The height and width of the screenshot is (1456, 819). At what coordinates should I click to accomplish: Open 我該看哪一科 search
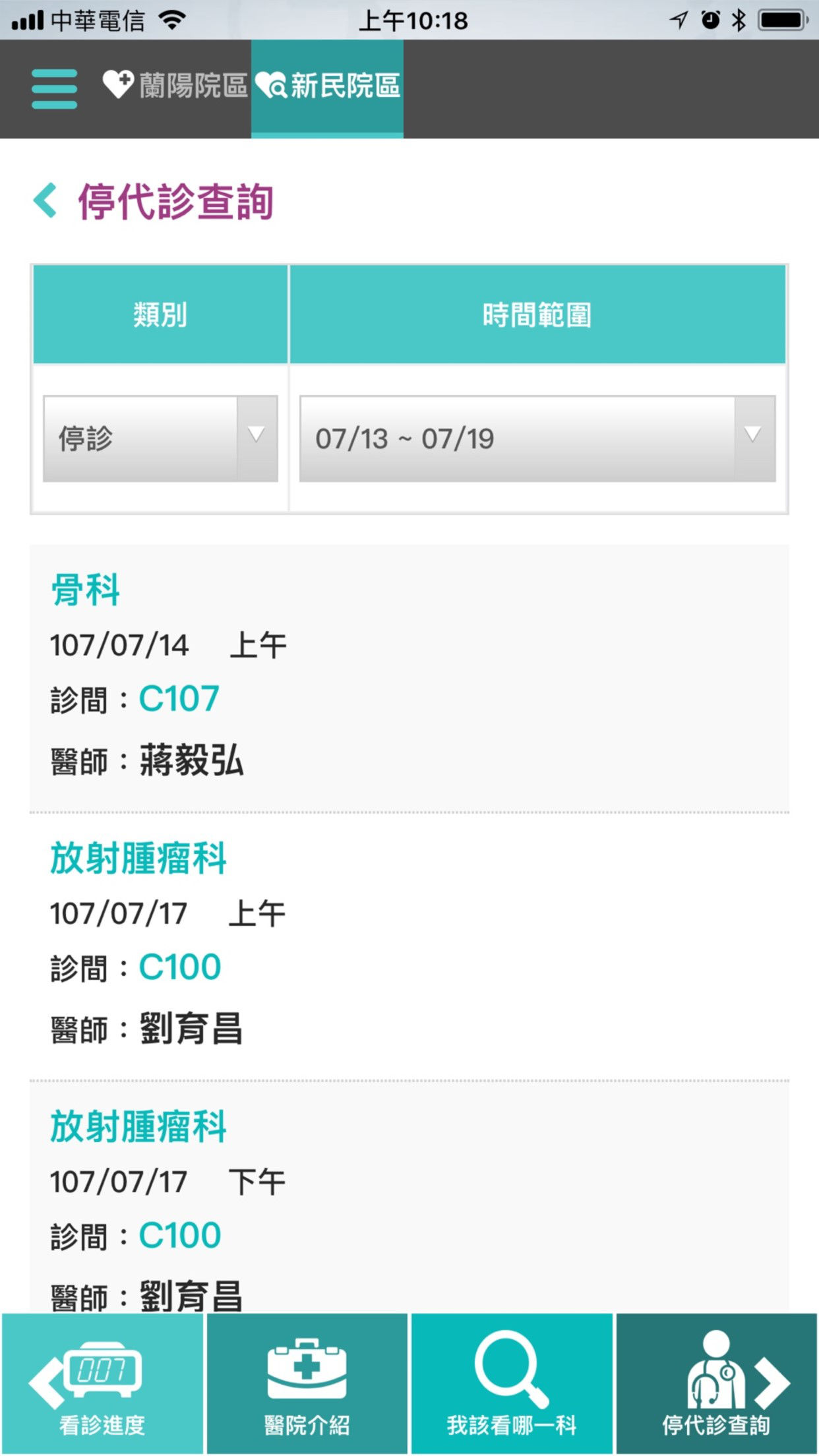pos(512,1383)
